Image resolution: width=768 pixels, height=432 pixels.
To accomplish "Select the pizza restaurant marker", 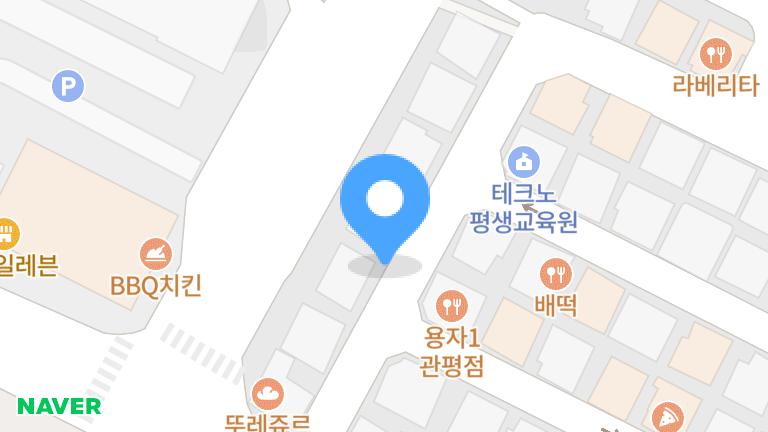I will [x=666, y=416].
